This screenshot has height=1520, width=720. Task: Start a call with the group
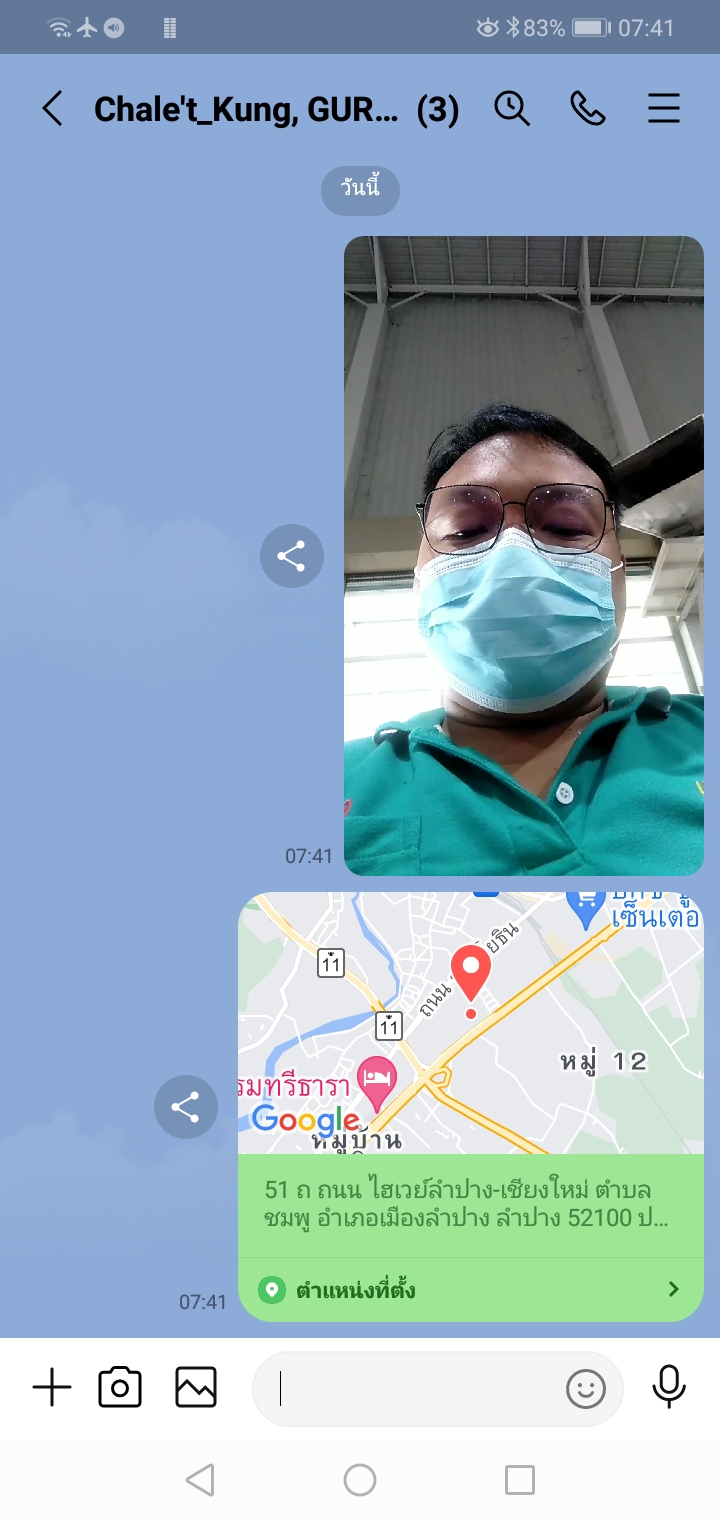click(588, 108)
